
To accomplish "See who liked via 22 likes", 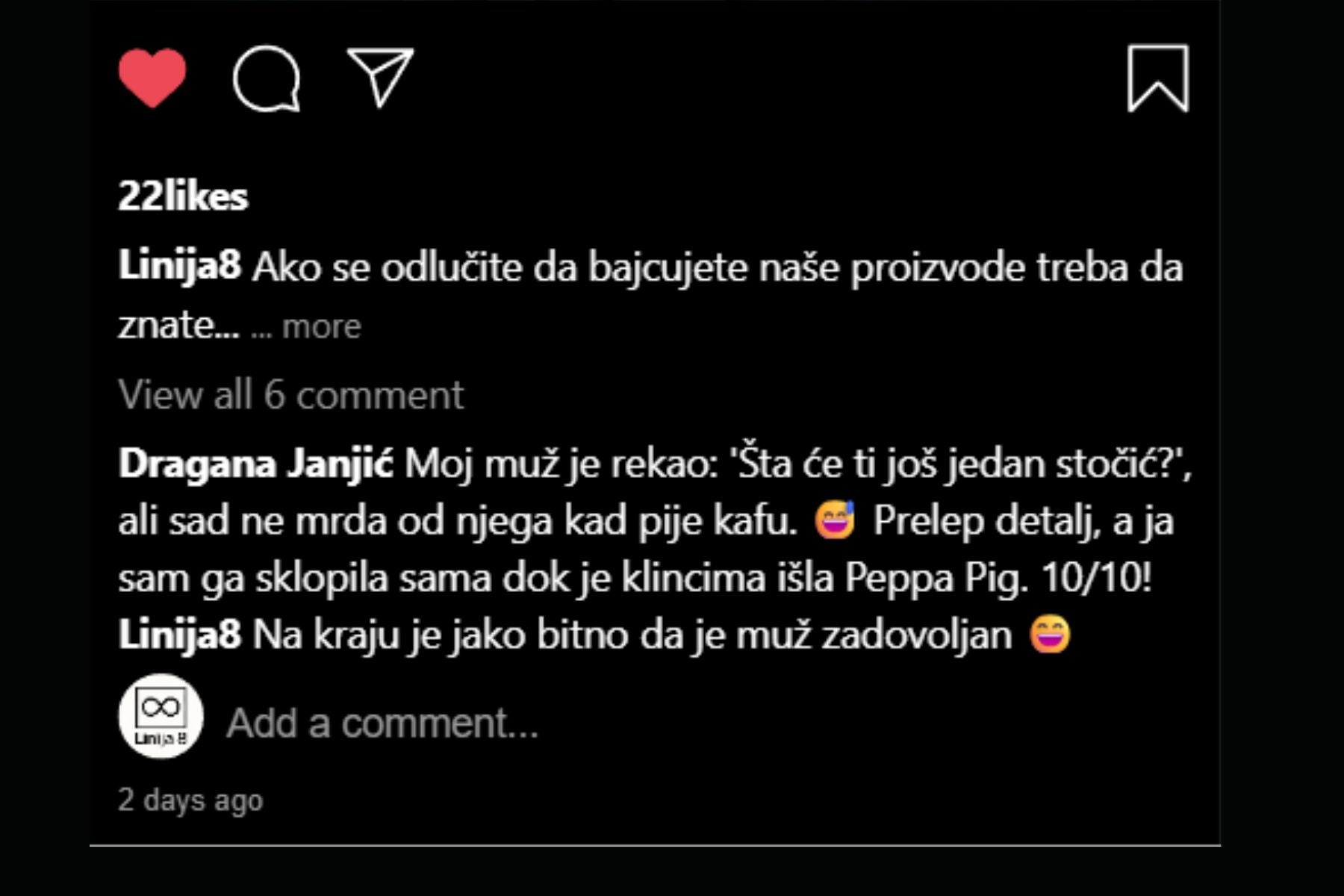I will pos(183,196).
